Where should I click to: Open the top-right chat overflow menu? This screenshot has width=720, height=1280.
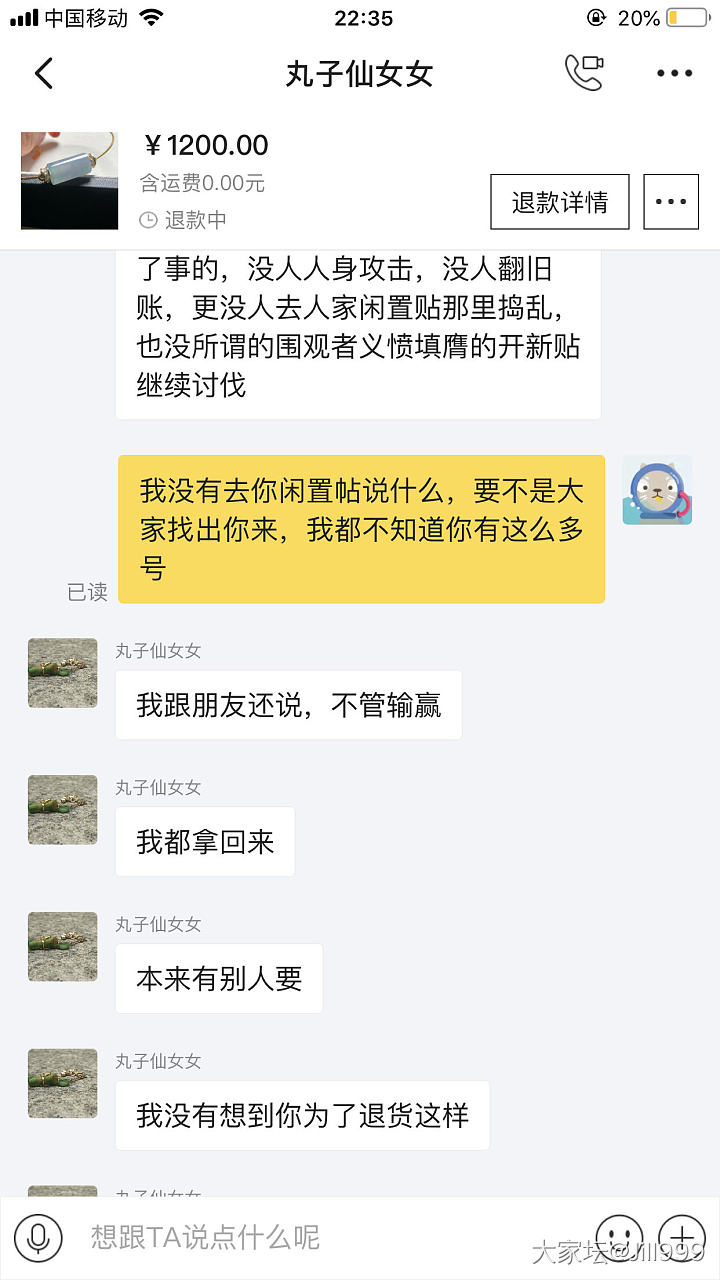point(674,73)
